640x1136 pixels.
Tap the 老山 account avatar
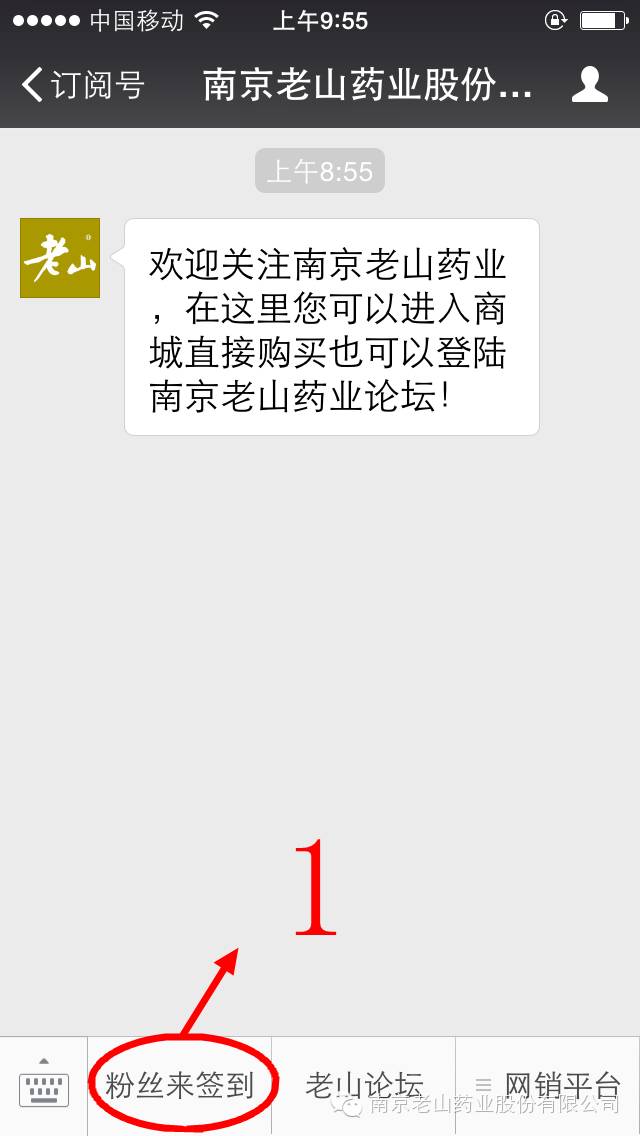[x=60, y=258]
